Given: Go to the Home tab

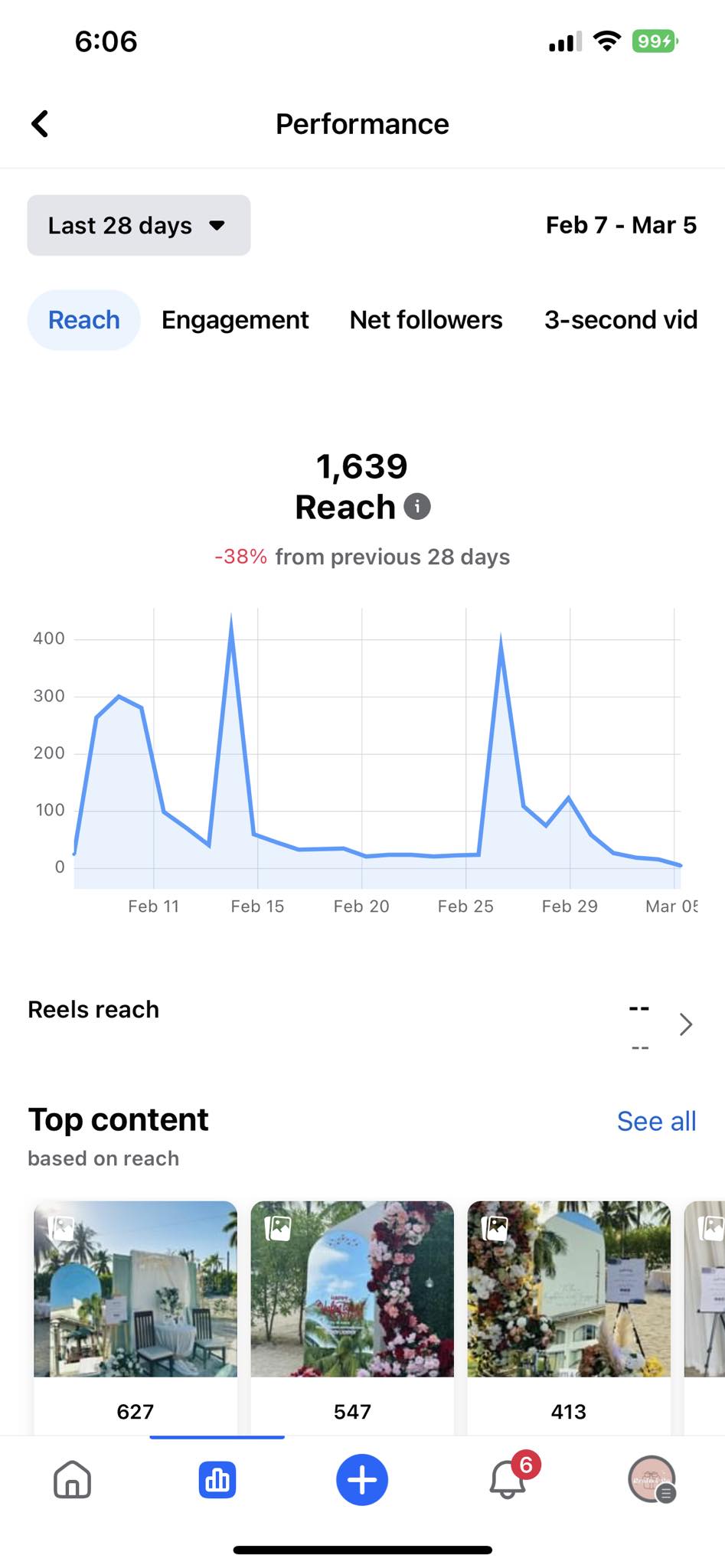Looking at the screenshot, I should point(73,1479).
